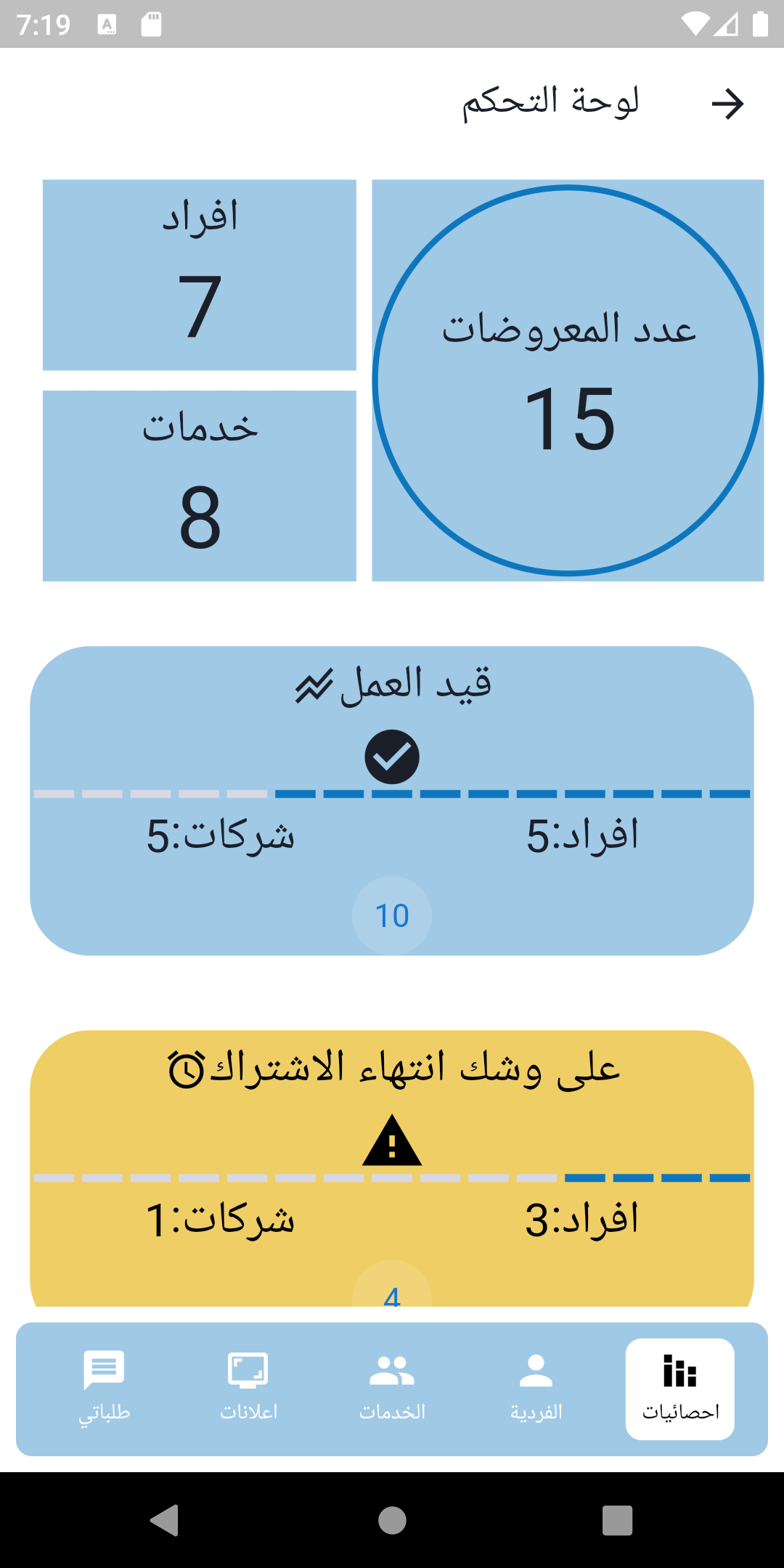This screenshot has height=1568, width=784.
Task: Switch to the احصائيات tab
Action: (x=680, y=1388)
